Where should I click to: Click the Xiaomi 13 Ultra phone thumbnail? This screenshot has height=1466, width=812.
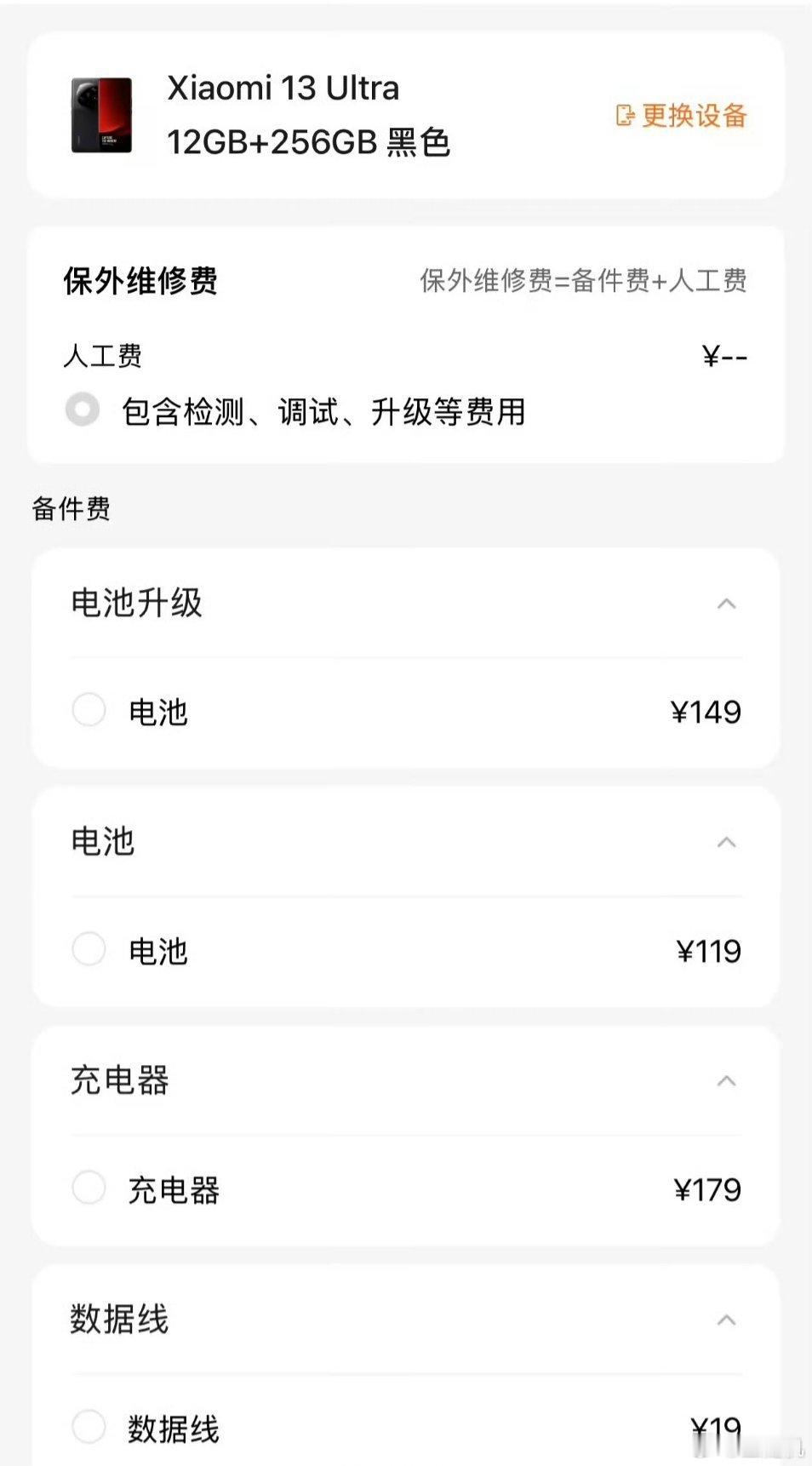tap(102, 116)
